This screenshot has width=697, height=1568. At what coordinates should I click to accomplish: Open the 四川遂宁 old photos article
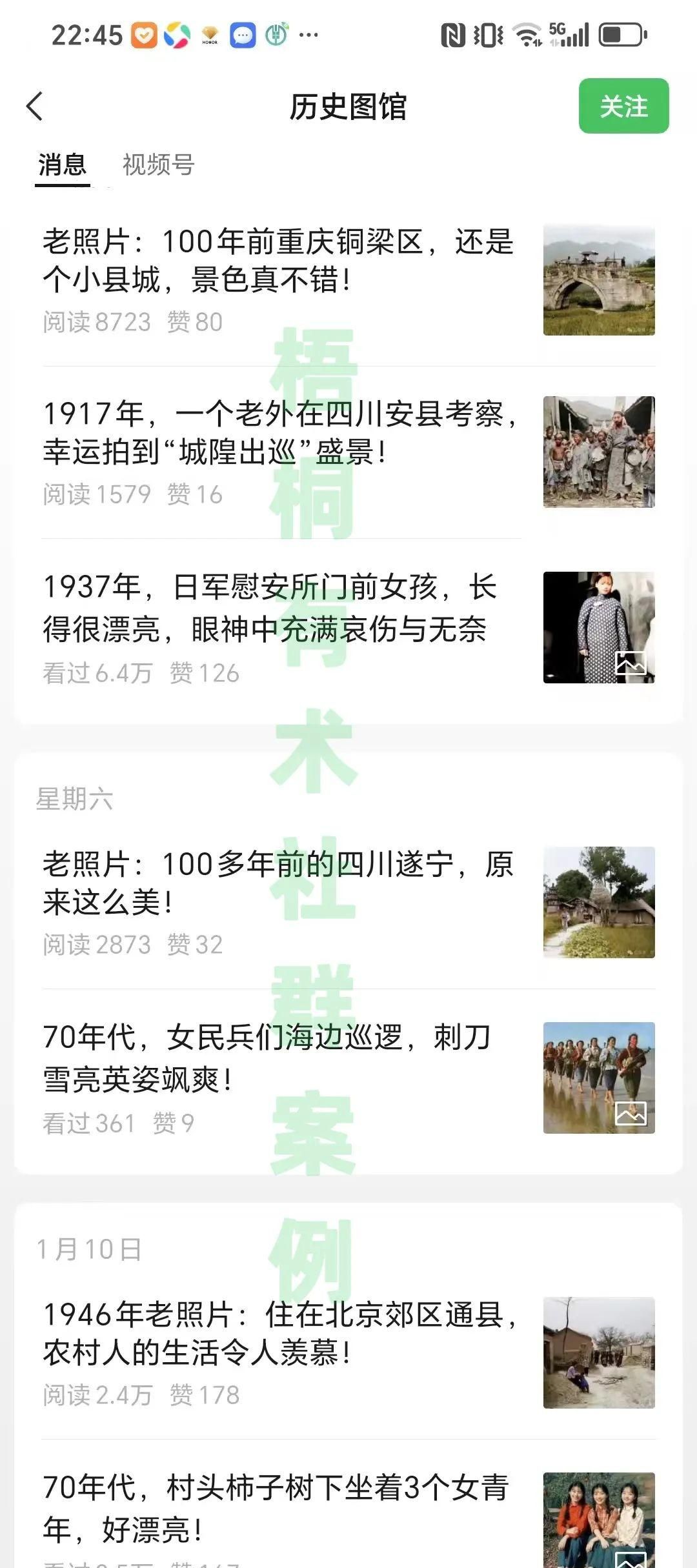point(278,883)
